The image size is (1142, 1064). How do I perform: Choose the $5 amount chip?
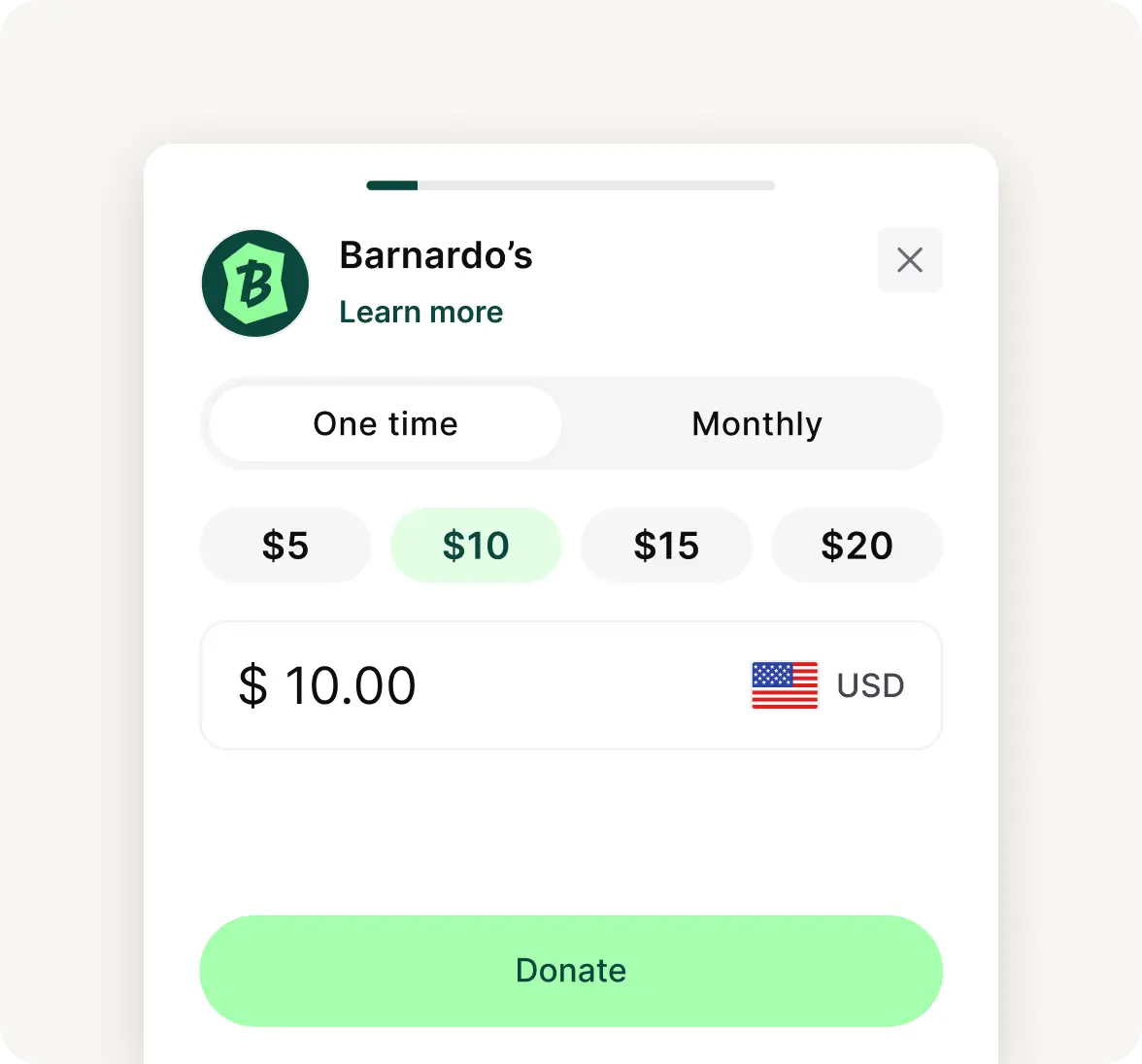pyautogui.click(x=285, y=546)
